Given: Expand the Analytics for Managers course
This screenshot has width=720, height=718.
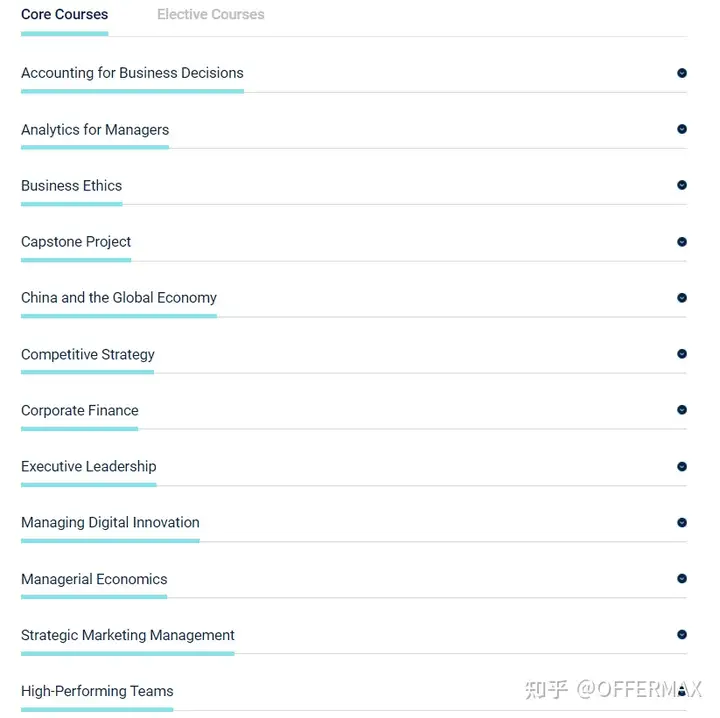Looking at the screenshot, I should click(x=682, y=129).
